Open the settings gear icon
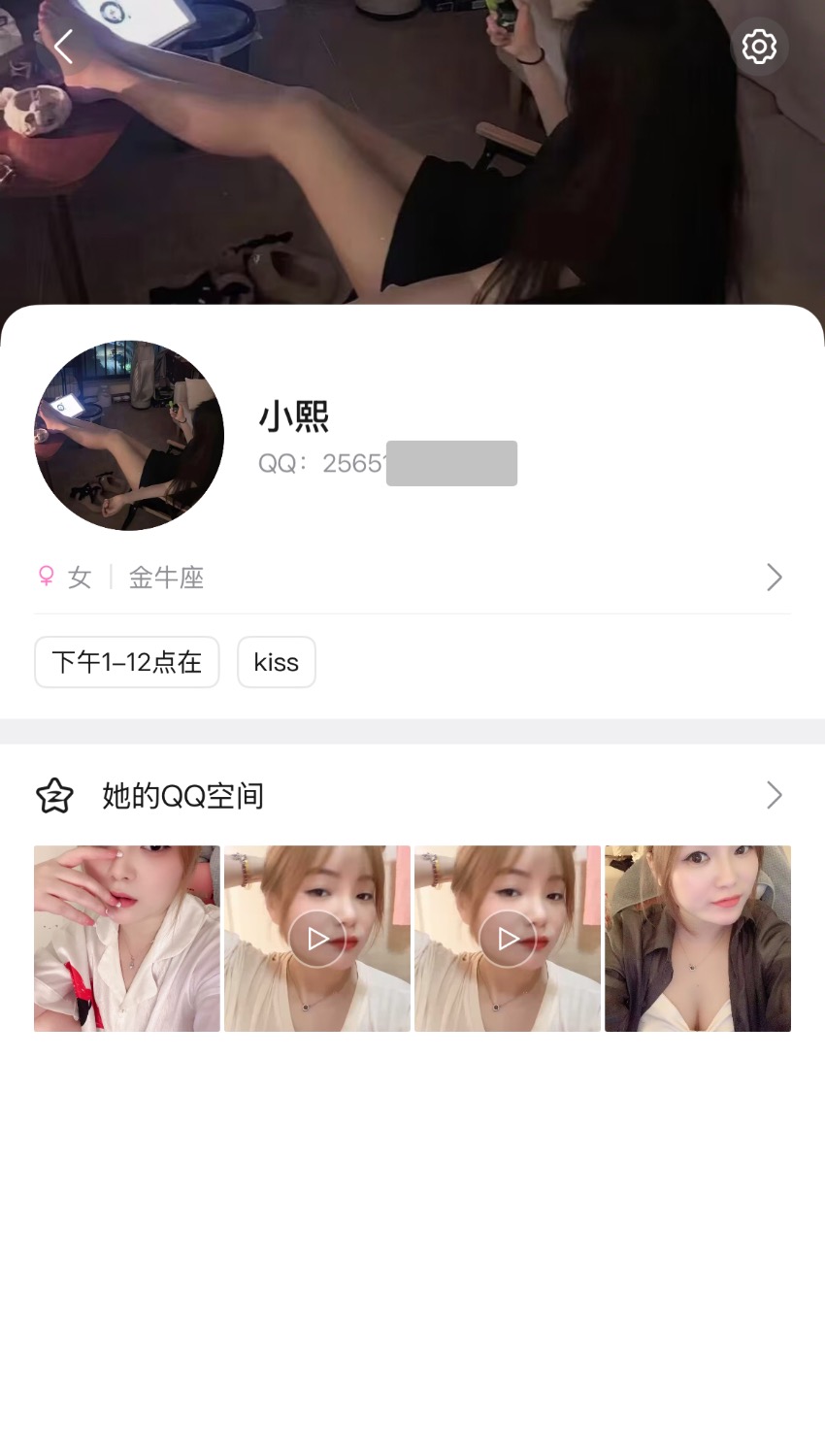The width and height of the screenshot is (825, 1456). (759, 47)
